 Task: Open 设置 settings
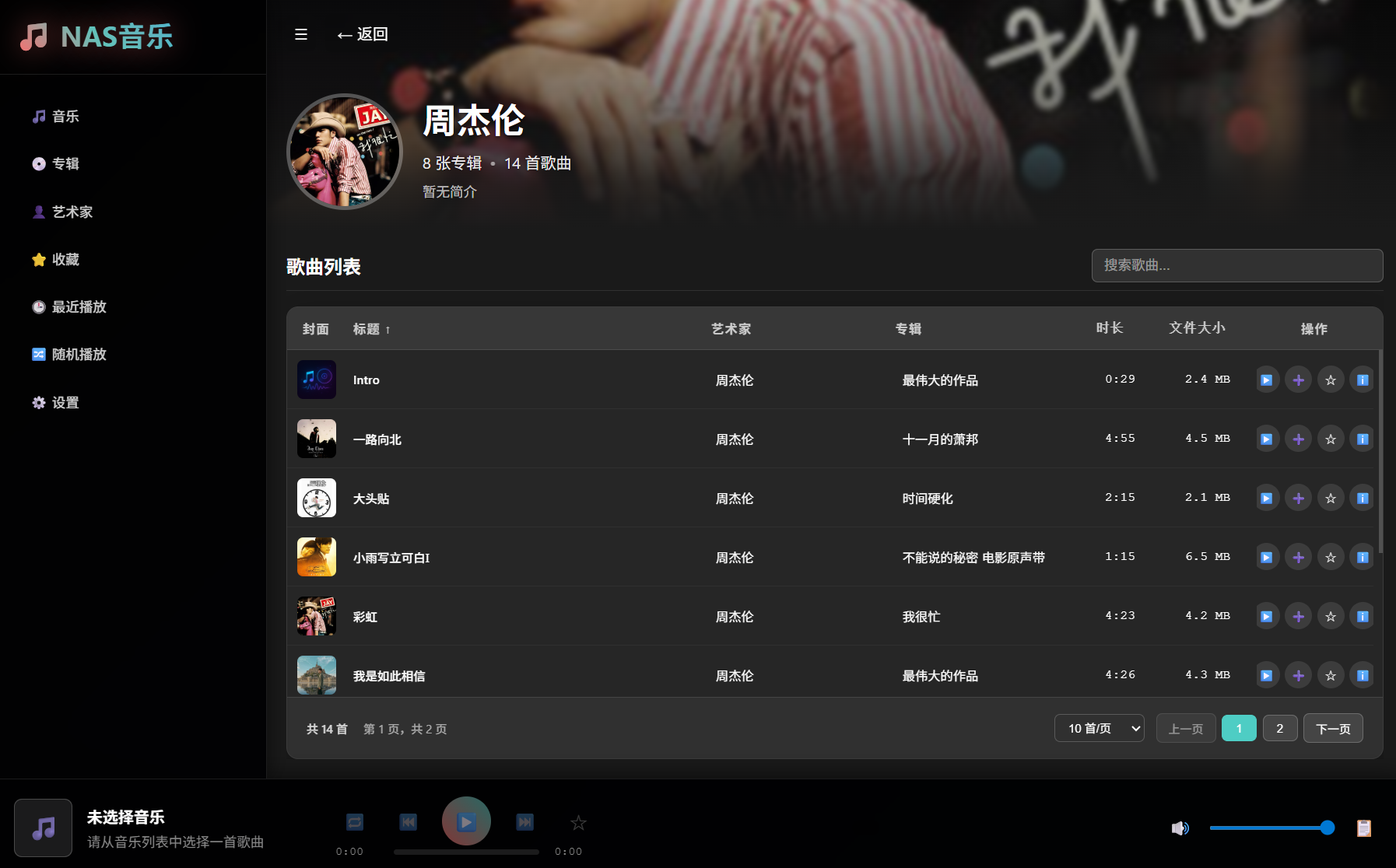[x=65, y=403]
